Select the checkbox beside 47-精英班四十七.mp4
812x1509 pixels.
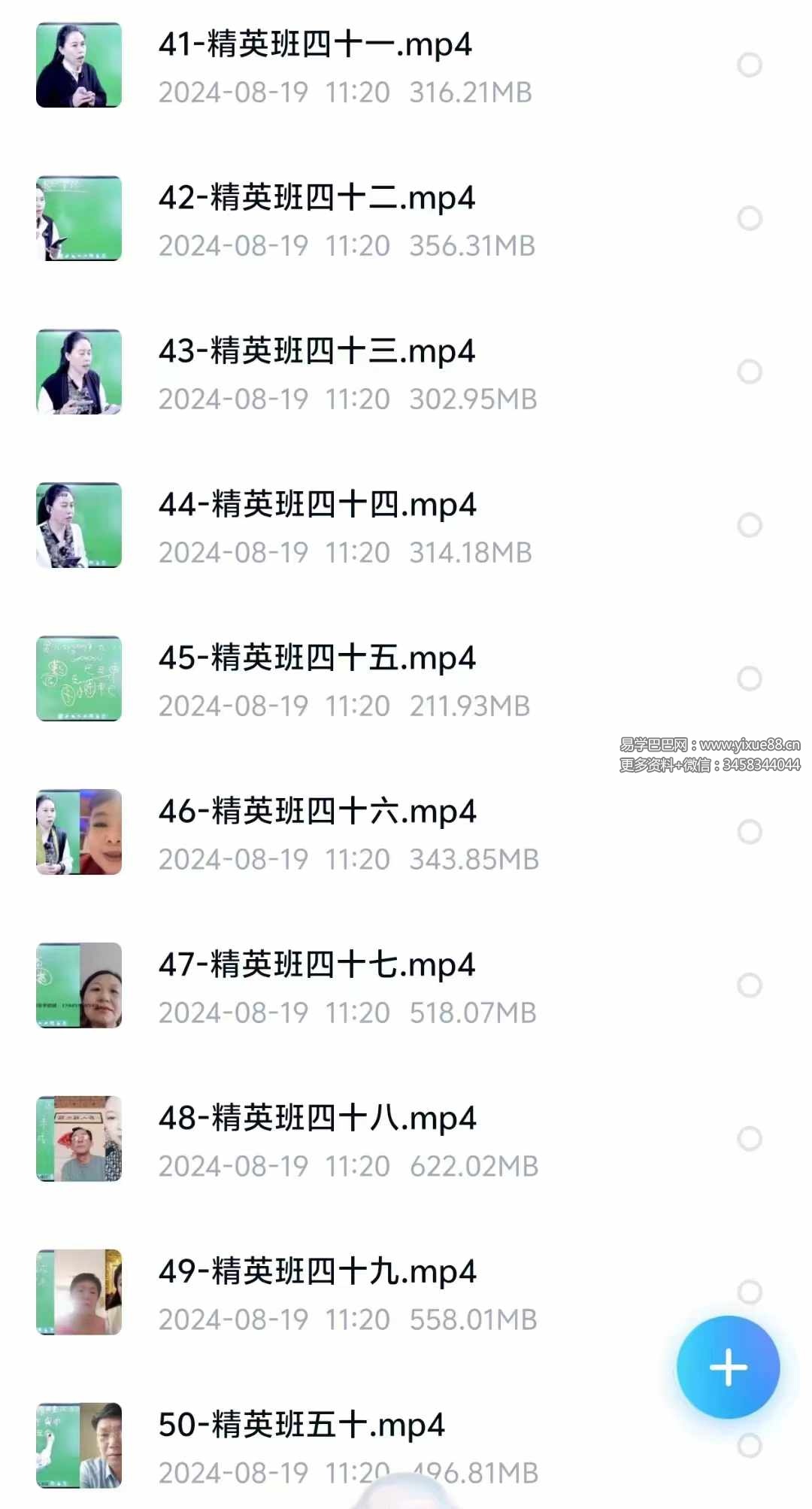pos(749,985)
